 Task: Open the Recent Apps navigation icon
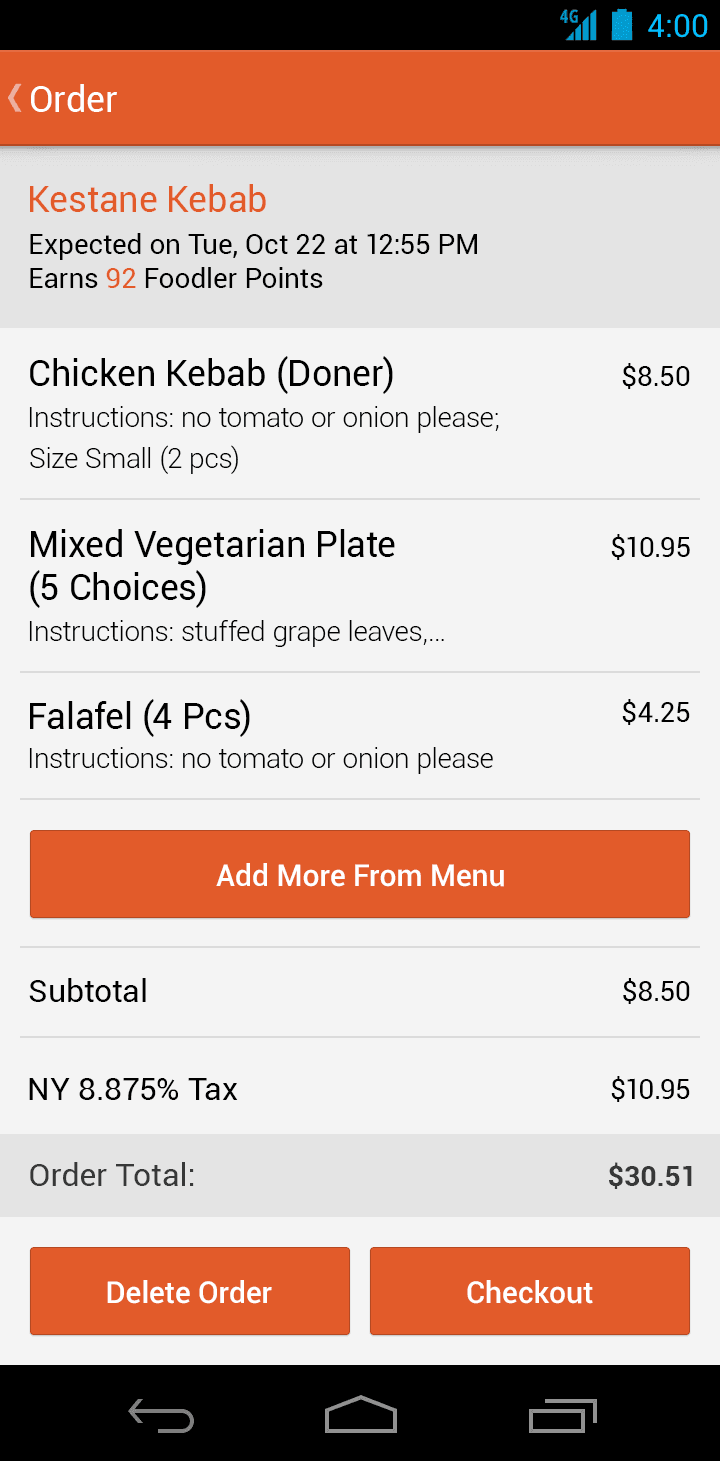[561, 1414]
